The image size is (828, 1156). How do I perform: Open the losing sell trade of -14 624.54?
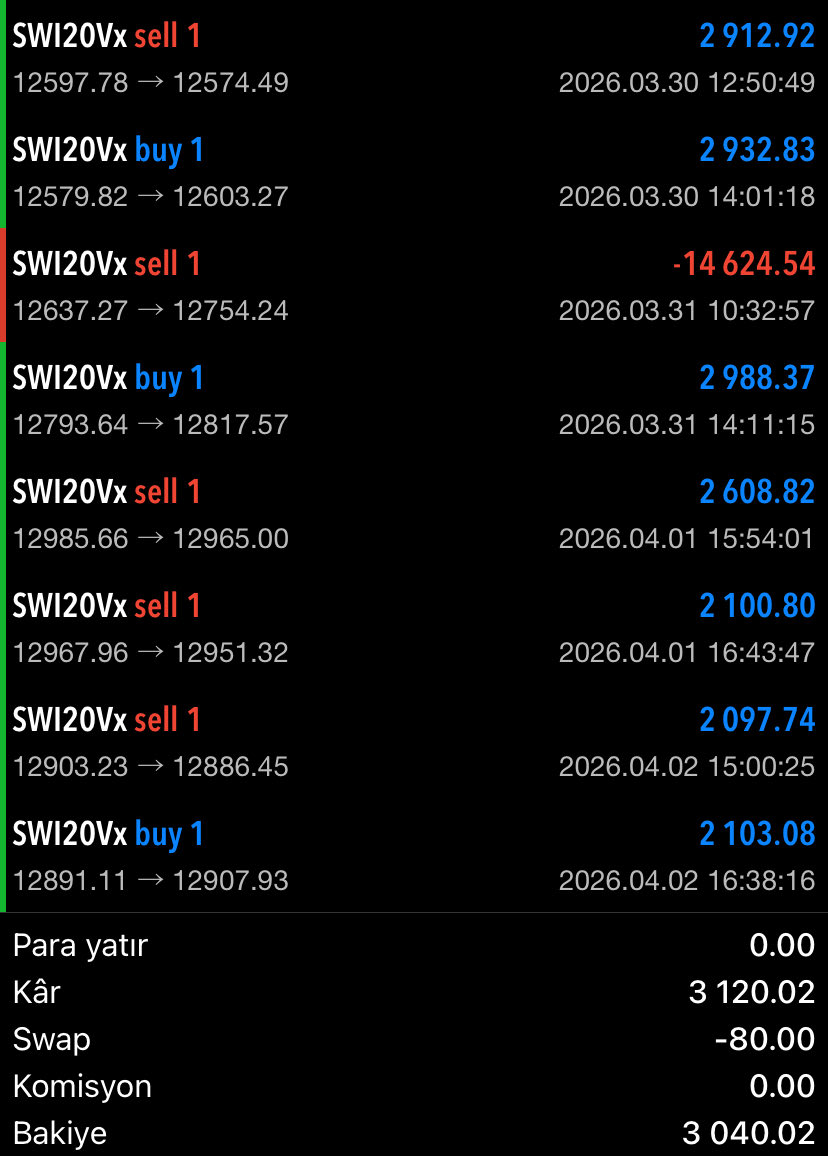[x=414, y=286]
